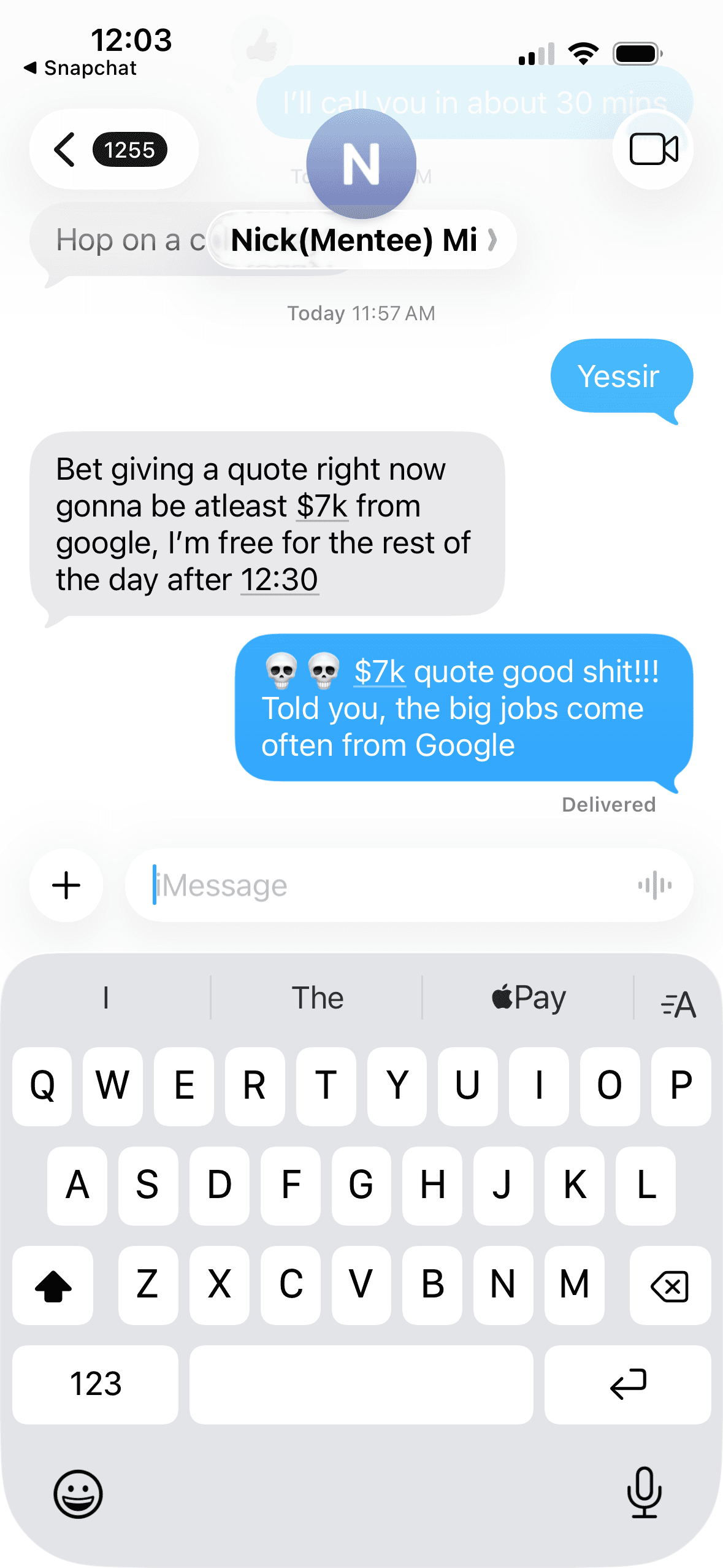This screenshot has width=723, height=1568.
Task: Record an audio message
Action: click(654, 885)
